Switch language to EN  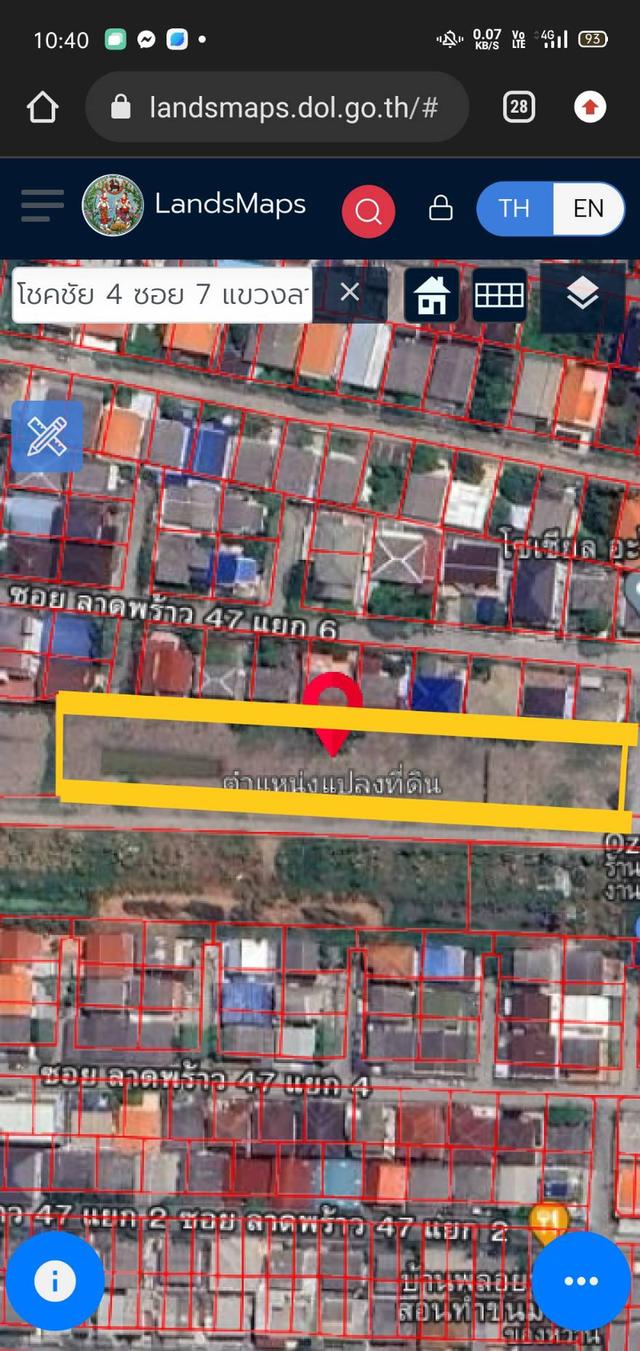pyautogui.click(x=588, y=208)
